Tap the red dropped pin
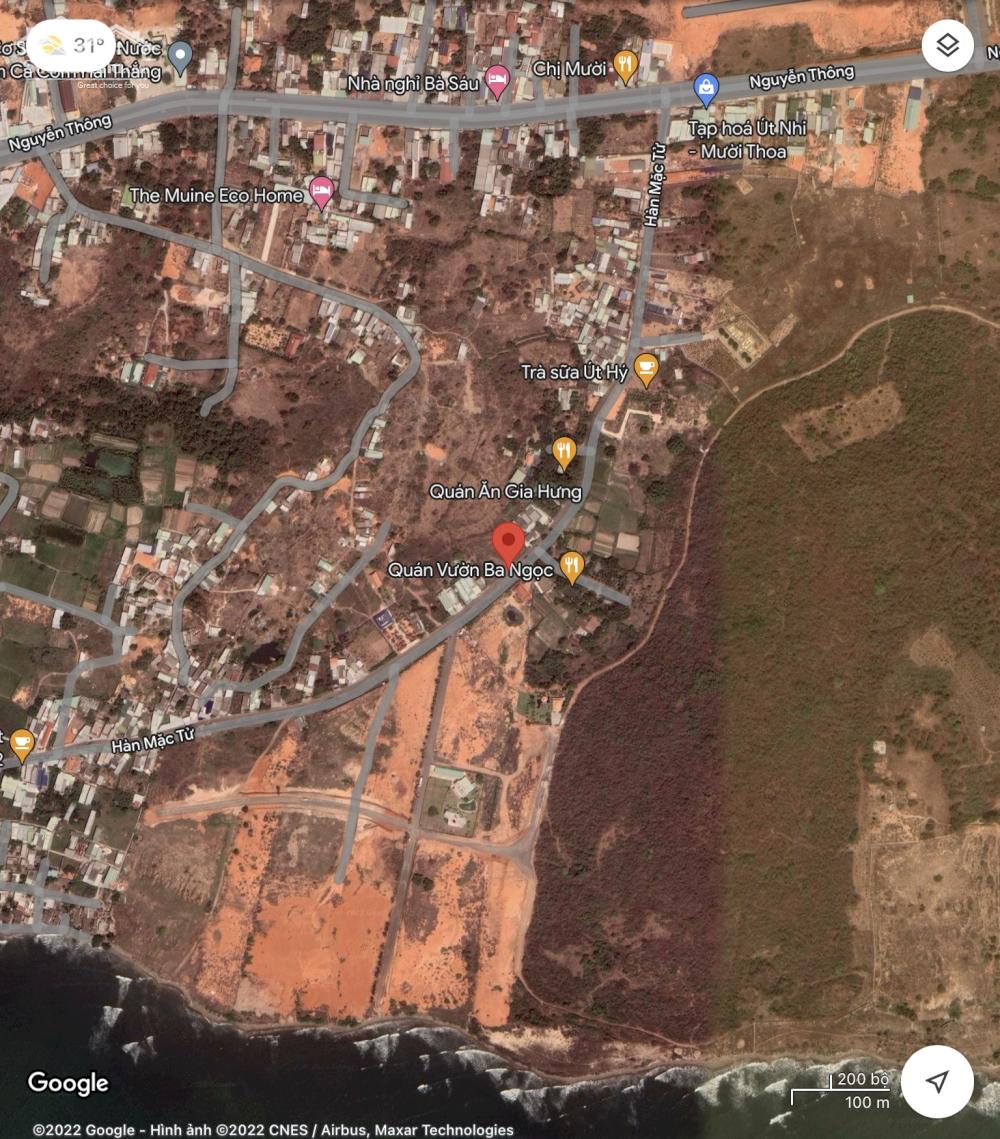Image resolution: width=1000 pixels, height=1139 pixels. click(509, 544)
